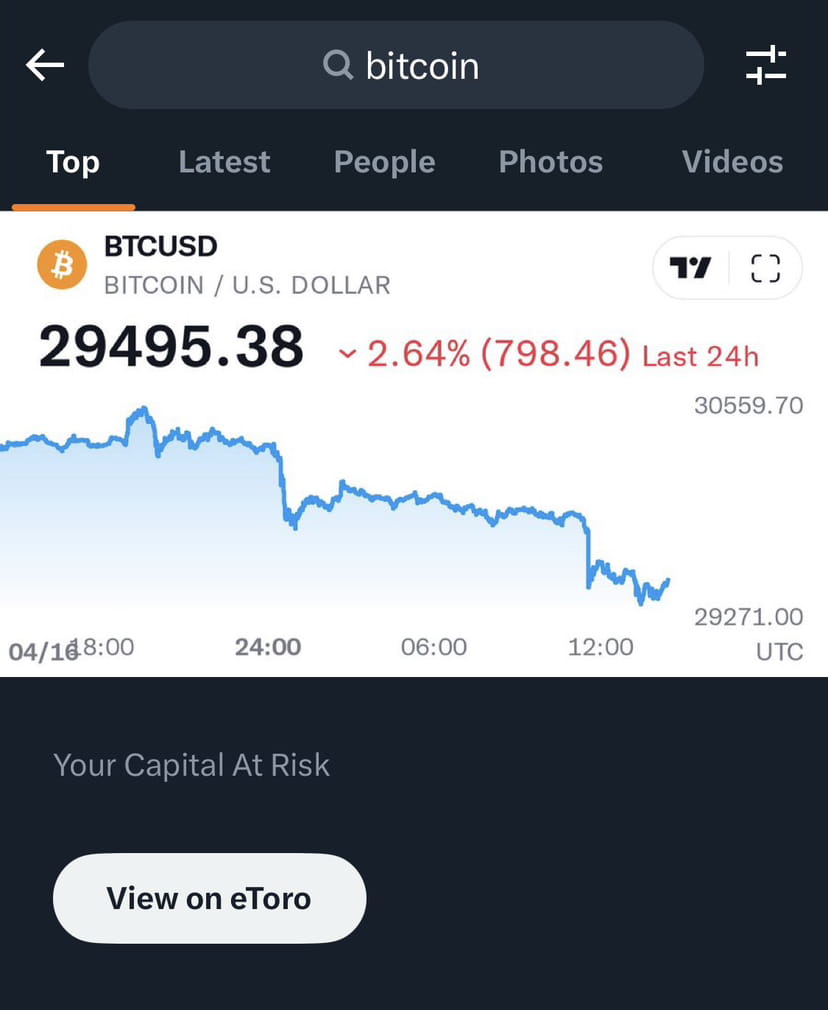Expand chart using the fullscreen brackets icon
828x1010 pixels.
pos(764,267)
